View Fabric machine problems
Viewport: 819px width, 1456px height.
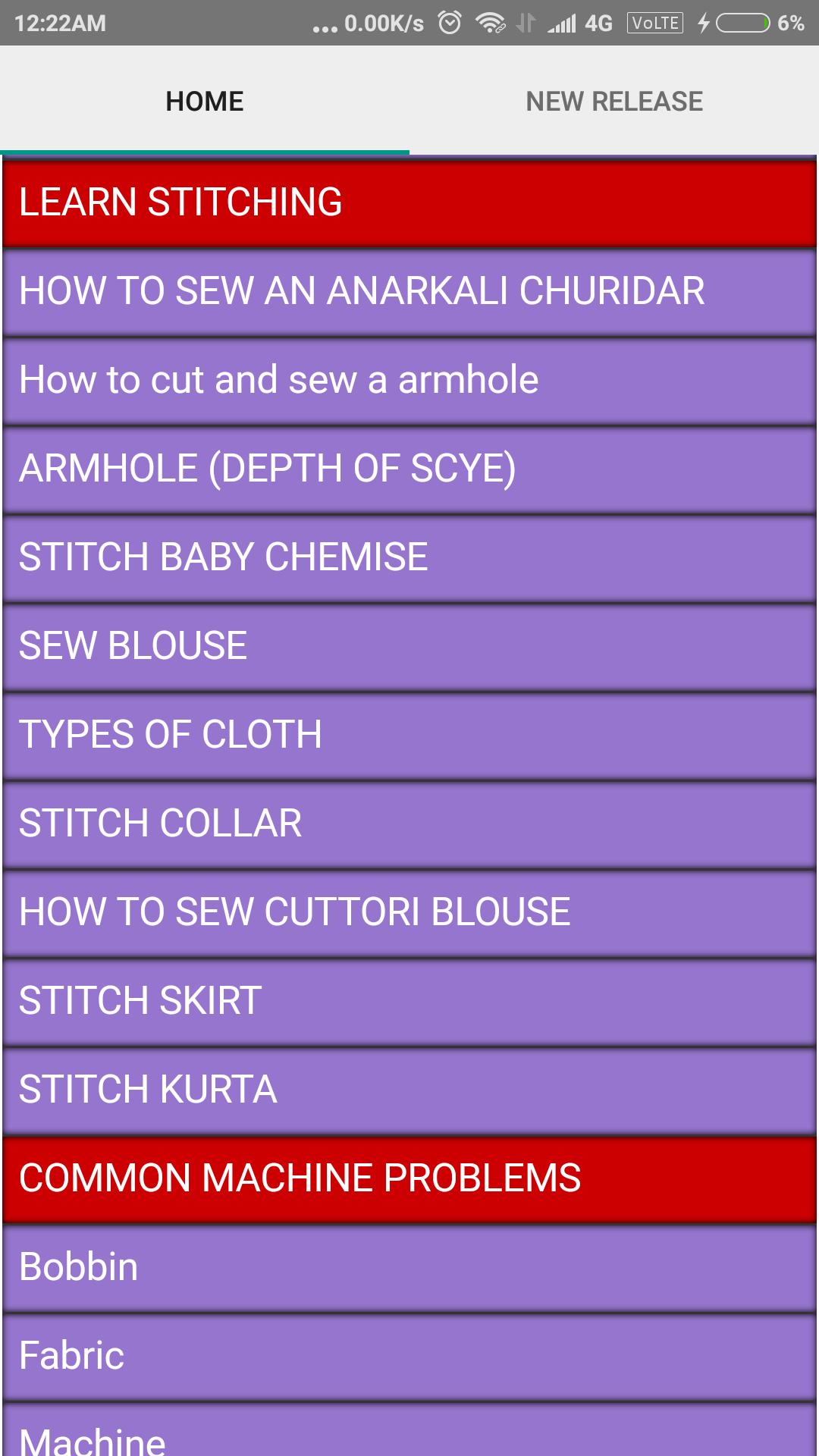(409, 1356)
